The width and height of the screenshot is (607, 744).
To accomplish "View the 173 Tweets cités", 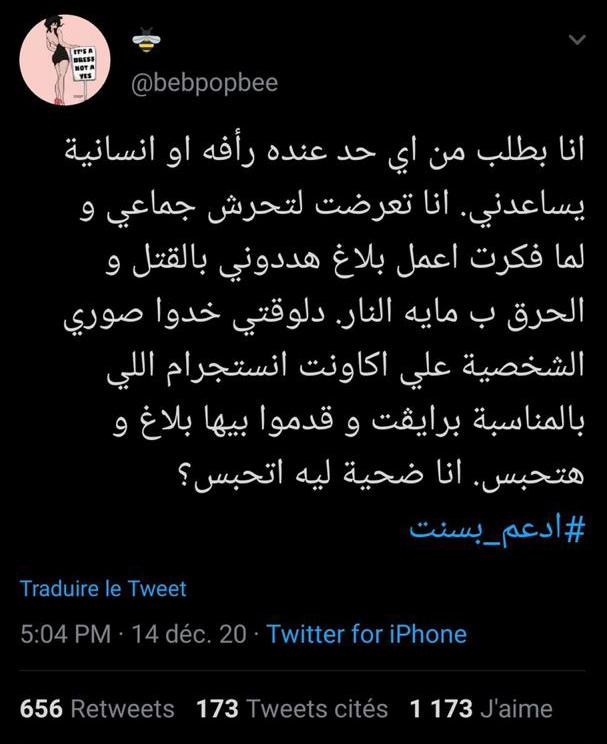I will click(292, 709).
